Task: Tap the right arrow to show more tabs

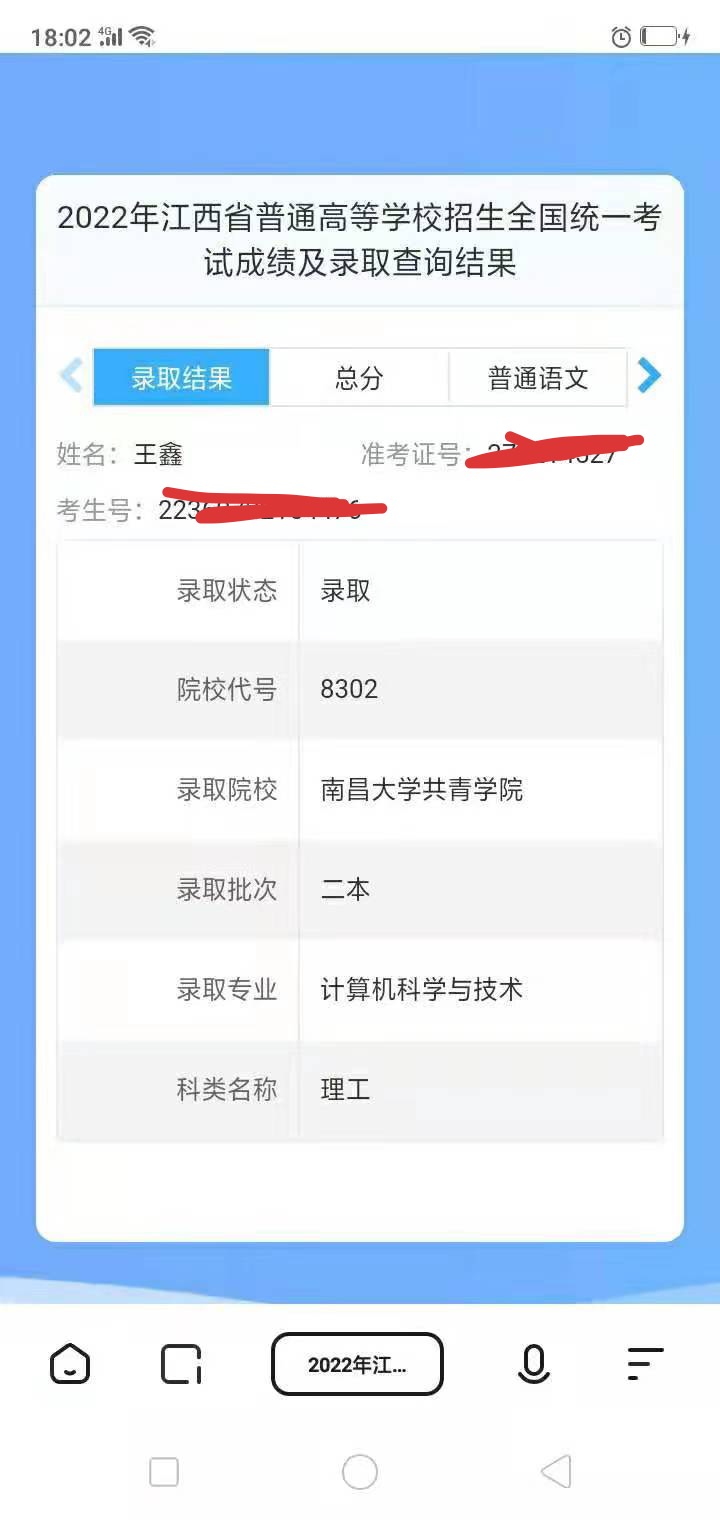Action: (x=649, y=376)
